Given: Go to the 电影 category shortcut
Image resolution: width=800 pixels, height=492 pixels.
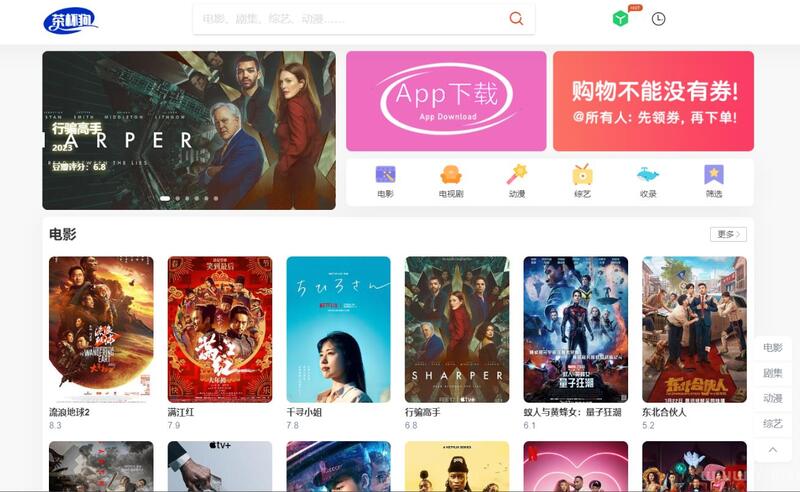Looking at the screenshot, I should (x=385, y=181).
